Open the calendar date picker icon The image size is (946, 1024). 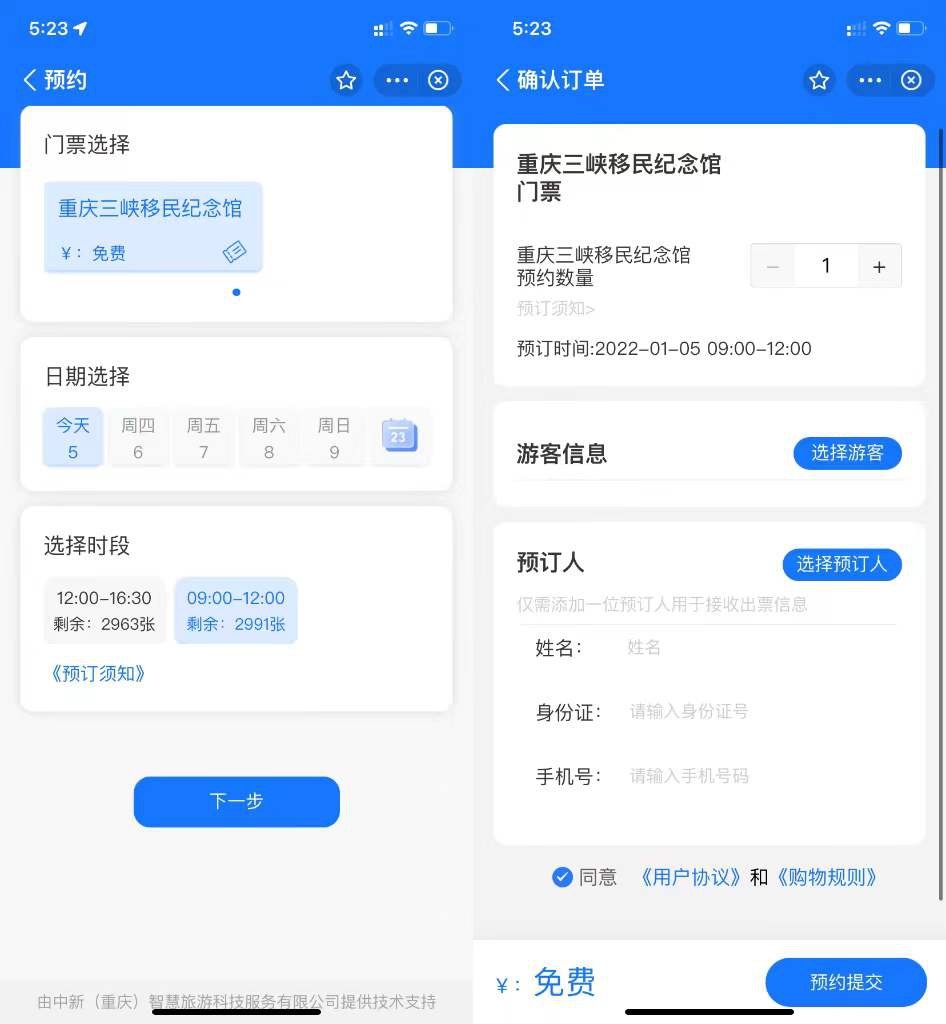pyautogui.click(x=399, y=436)
